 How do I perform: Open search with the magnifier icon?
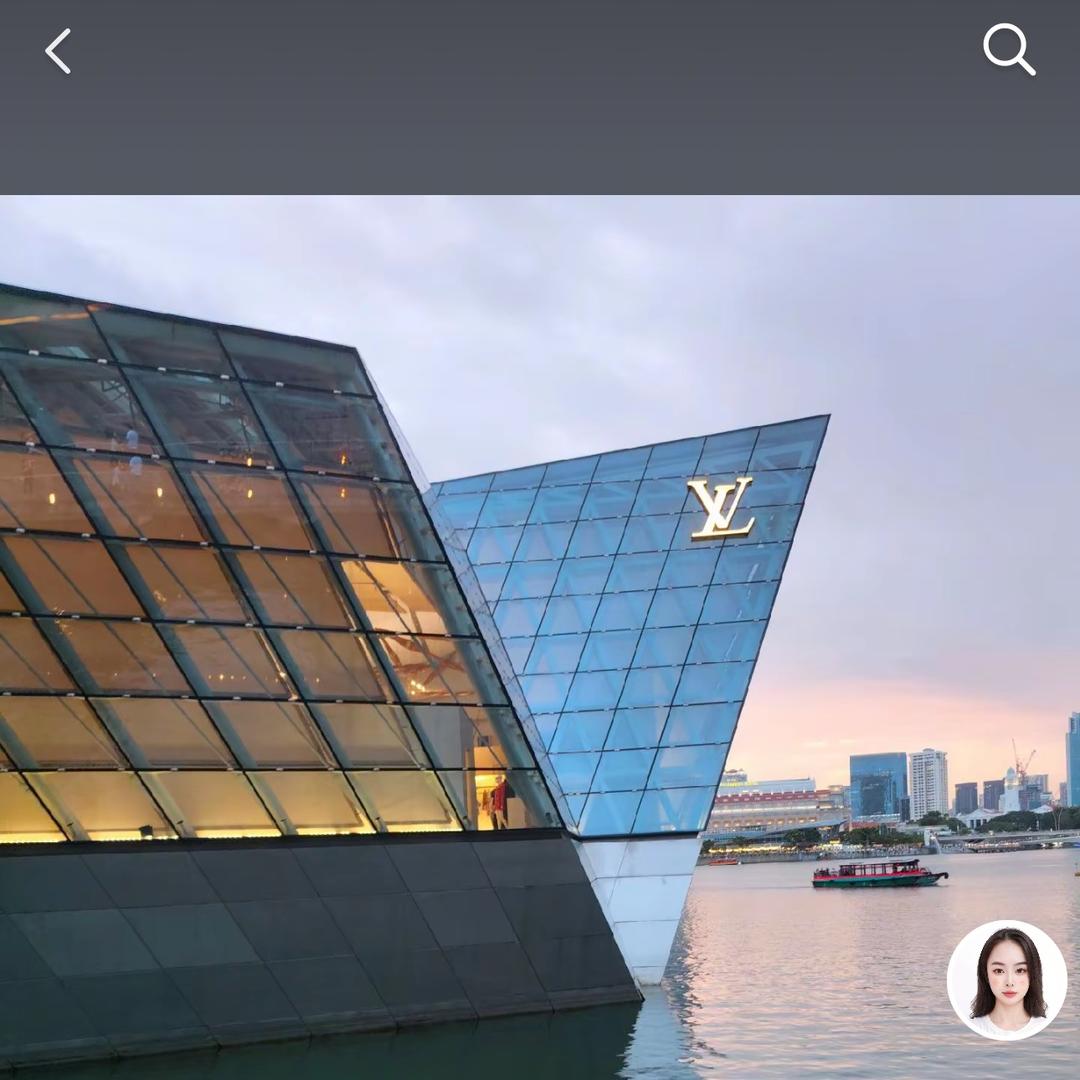tap(1008, 50)
